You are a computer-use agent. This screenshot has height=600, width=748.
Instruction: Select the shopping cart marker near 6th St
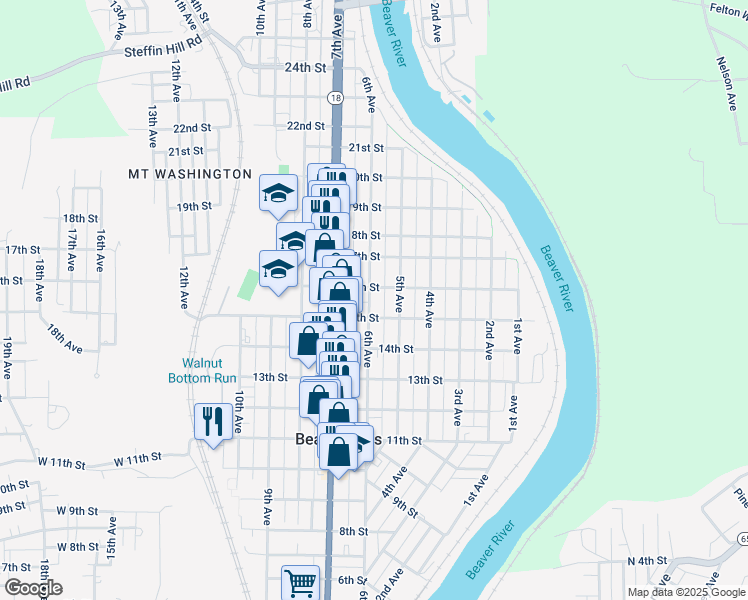(301, 582)
